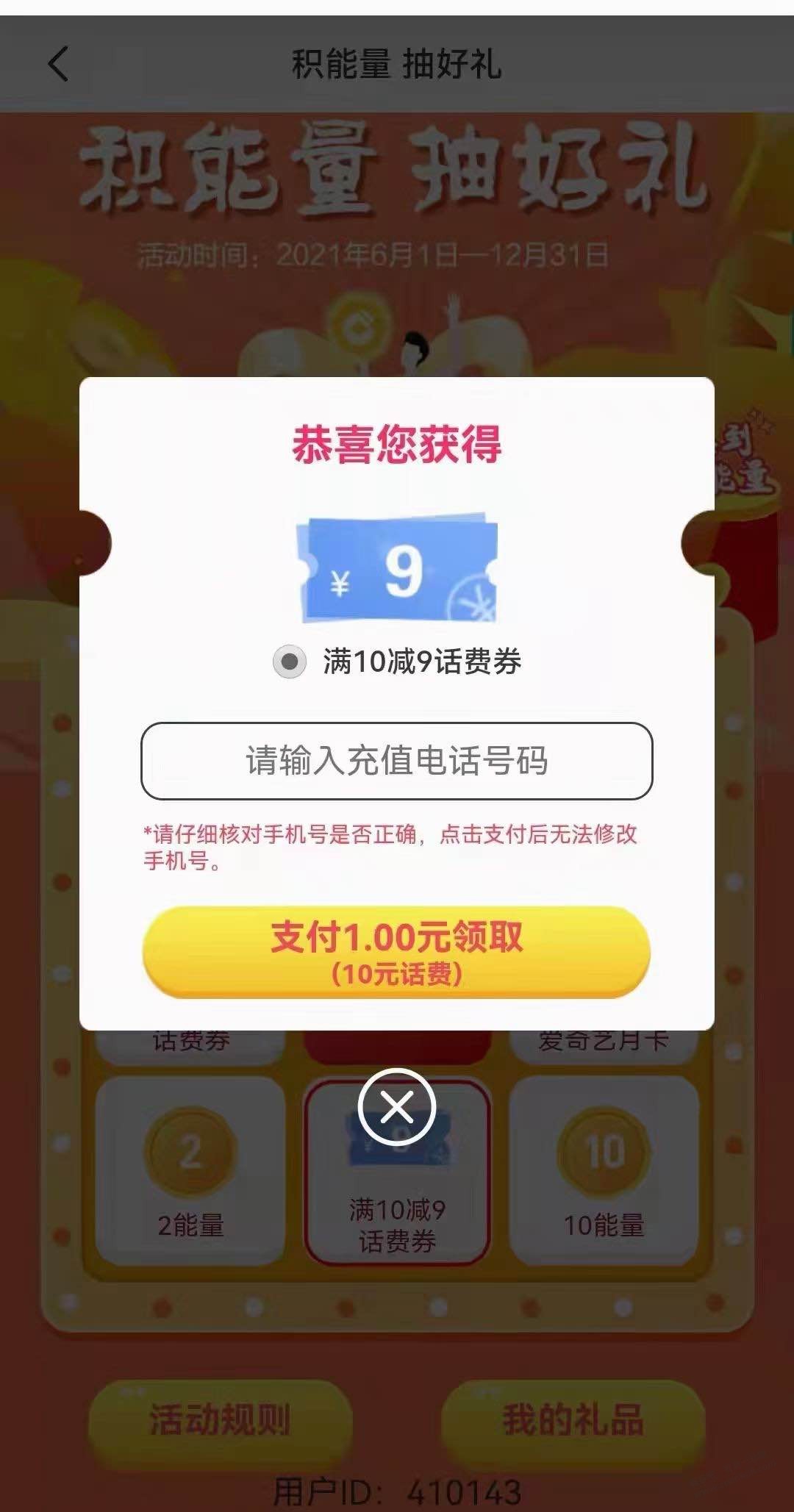The image size is (794, 1512).
Task: Focus the 请输入充值电话号码 phone field
Action: 396,761
